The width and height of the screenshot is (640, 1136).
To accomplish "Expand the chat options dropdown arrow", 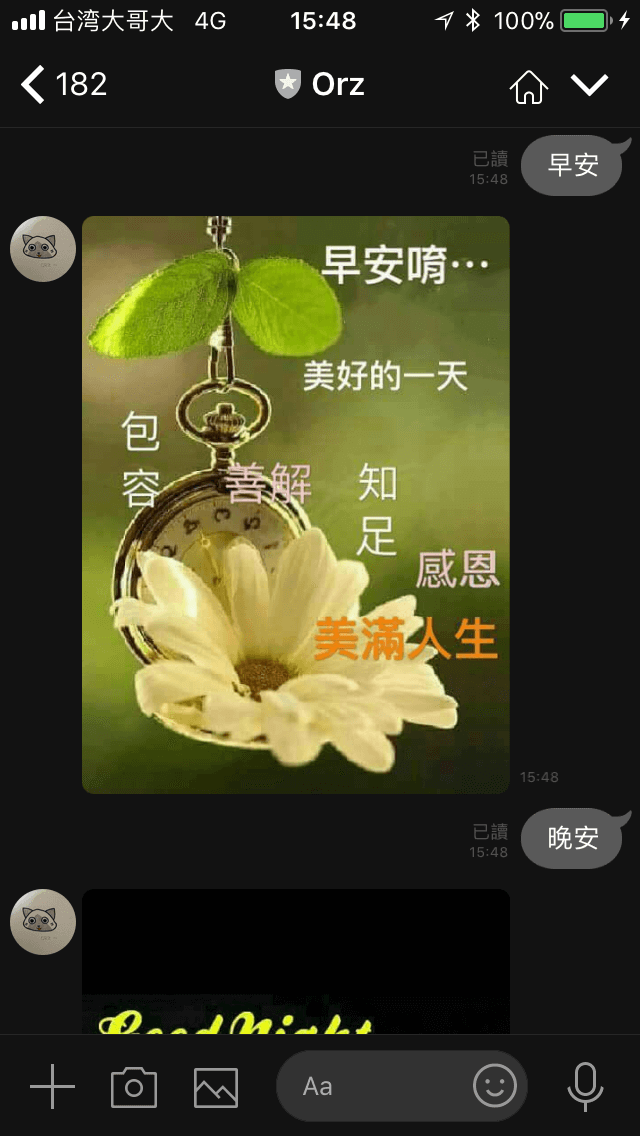I will 590,85.
